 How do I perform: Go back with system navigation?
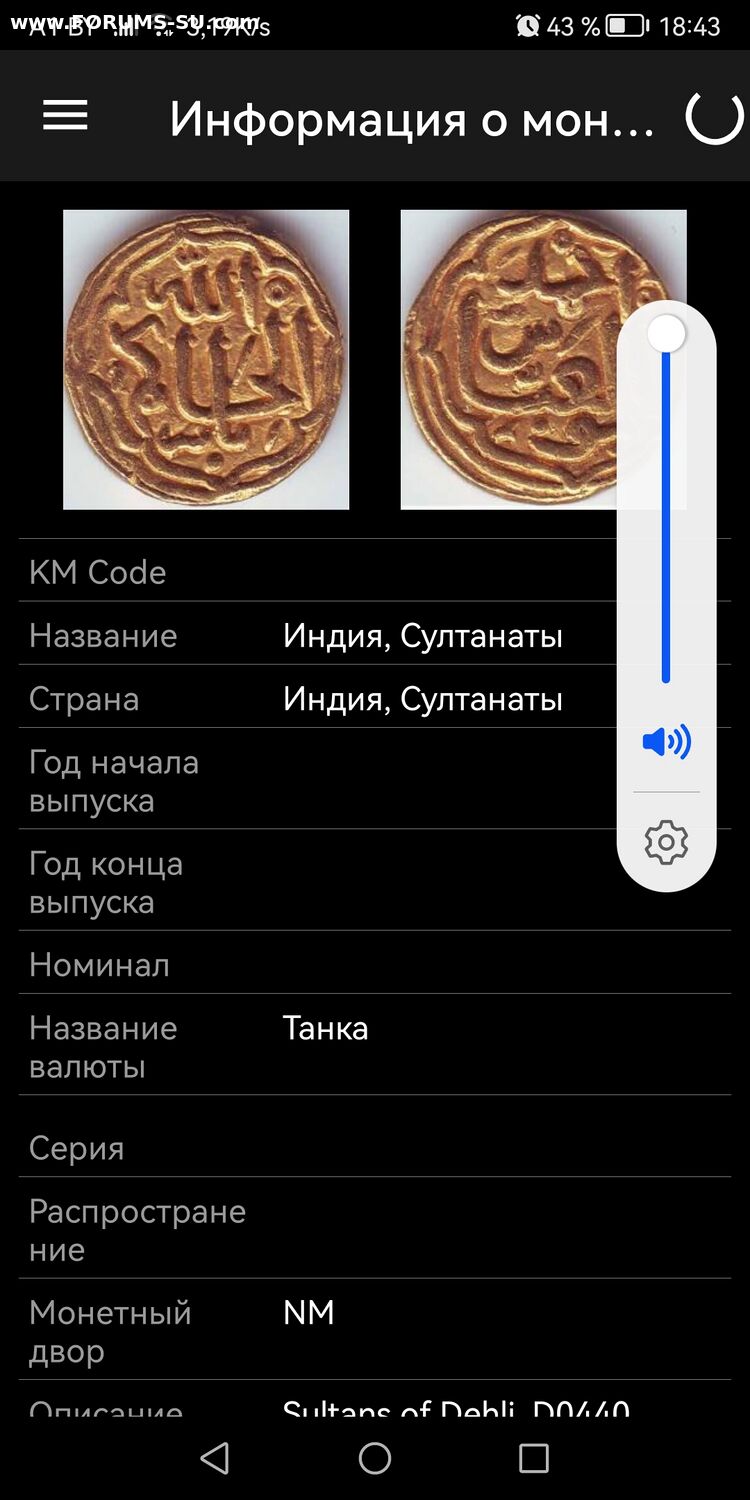[215, 1458]
